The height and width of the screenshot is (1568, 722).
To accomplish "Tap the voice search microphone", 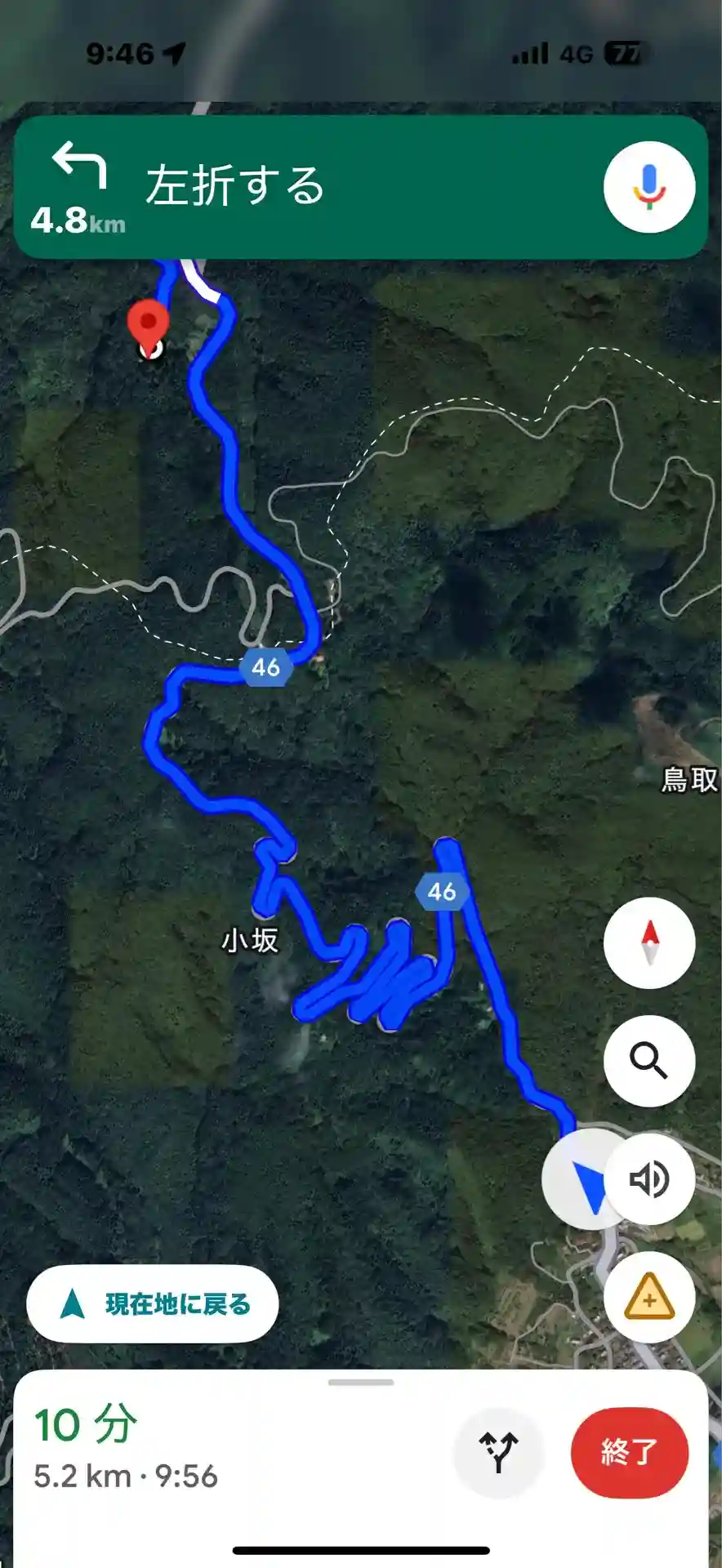I will [x=648, y=187].
